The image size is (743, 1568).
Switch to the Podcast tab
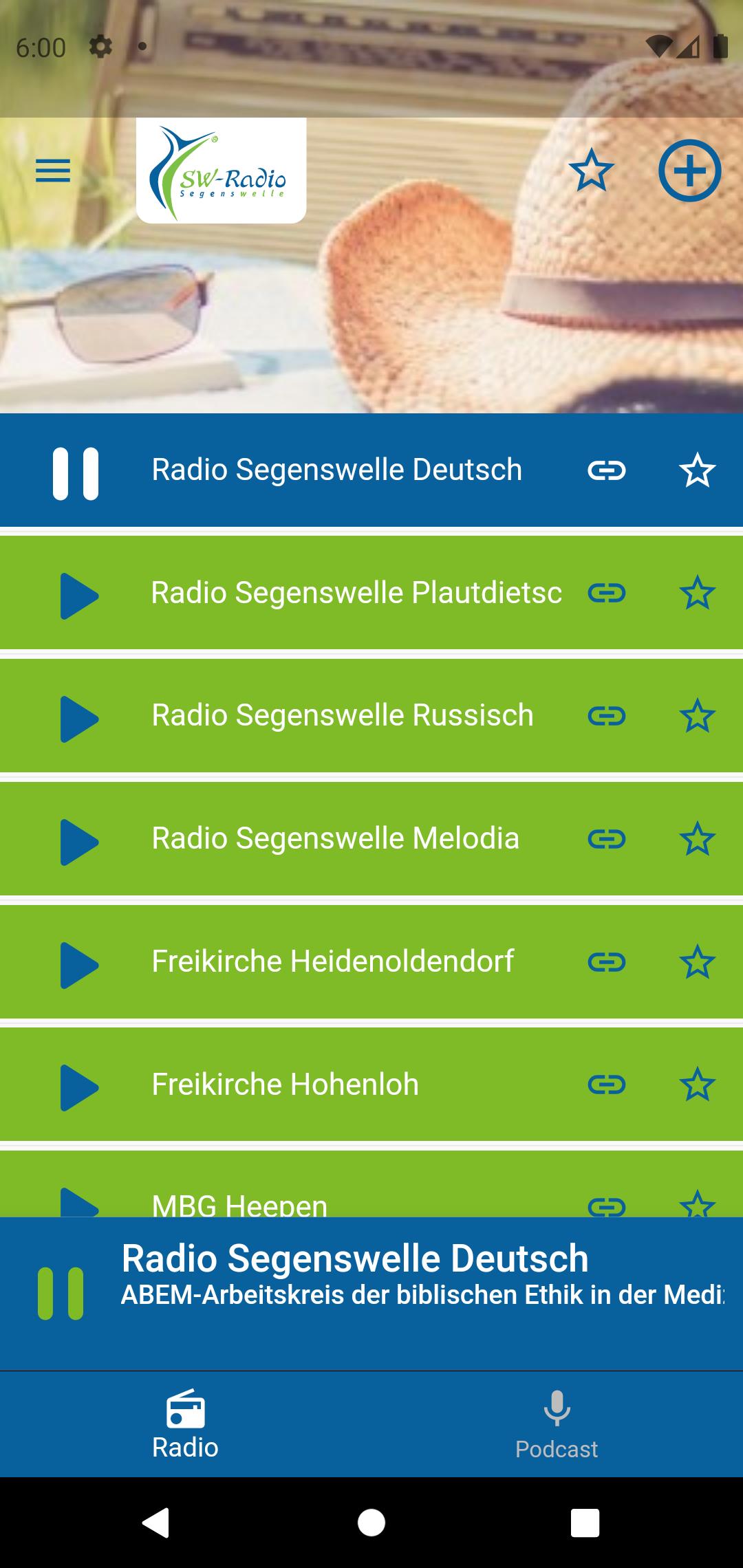click(557, 1424)
